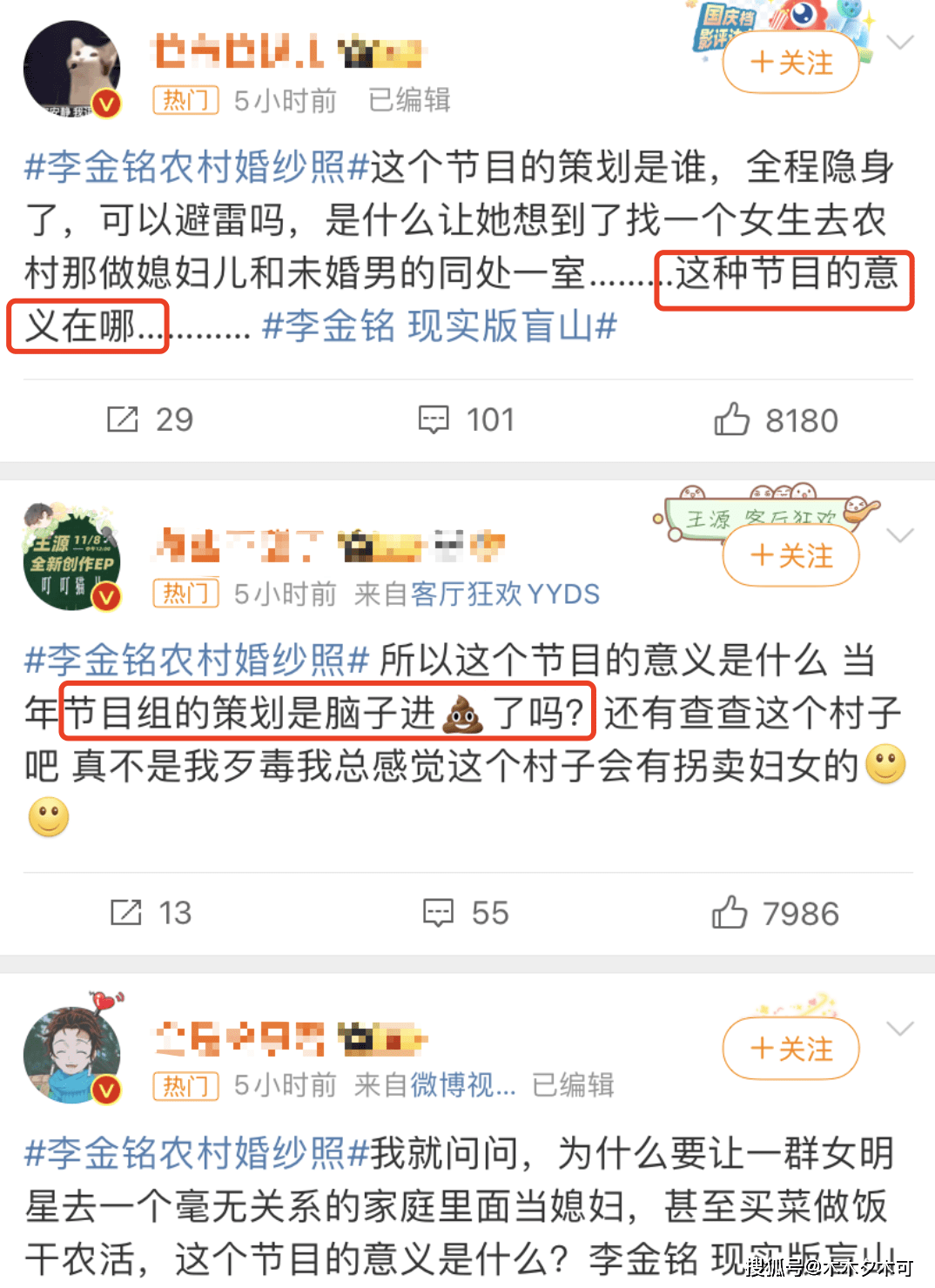Open the 微博视… source link
This screenshot has height=1288, width=935.
[462, 1085]
